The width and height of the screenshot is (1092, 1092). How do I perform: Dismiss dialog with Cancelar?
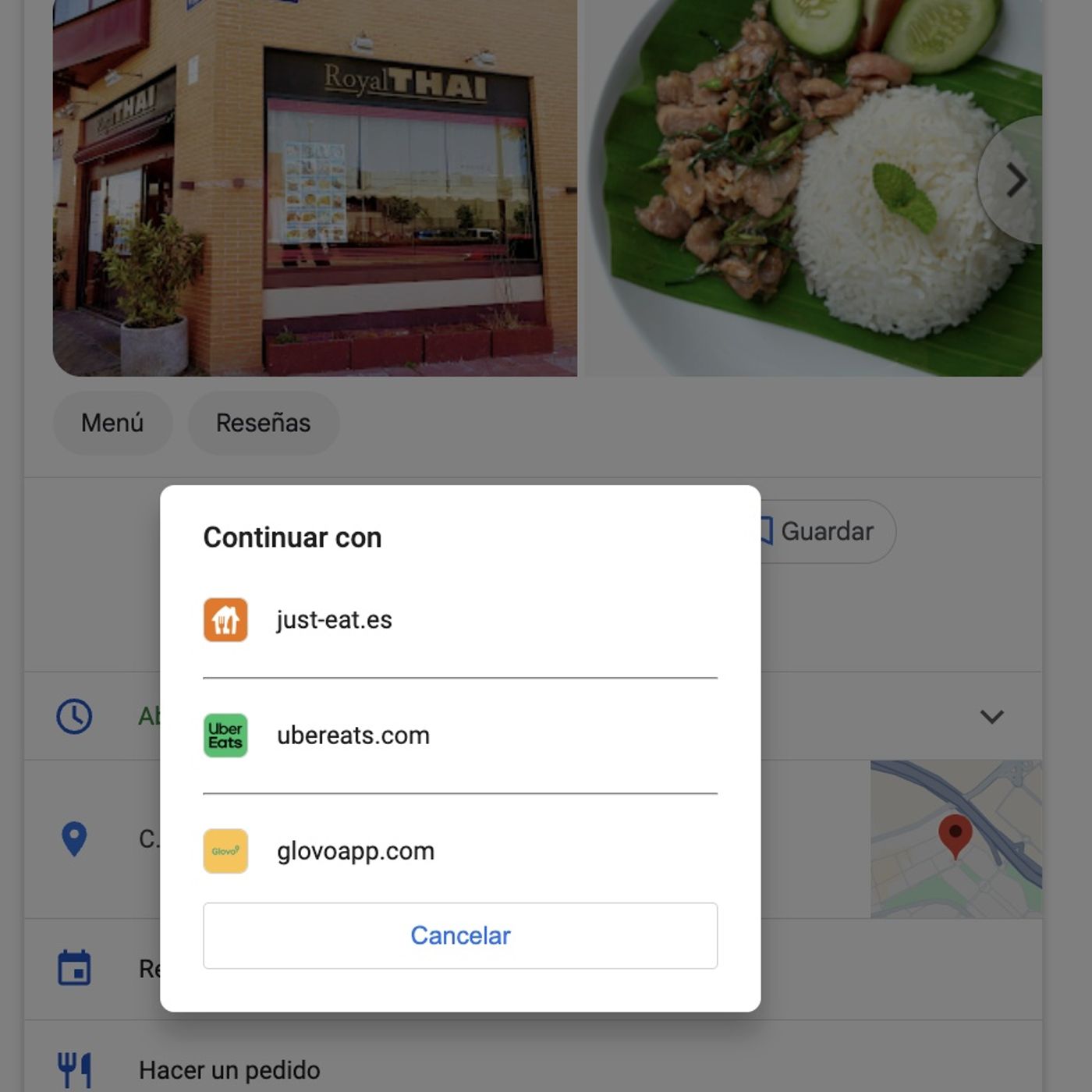[x=460, y=935]
